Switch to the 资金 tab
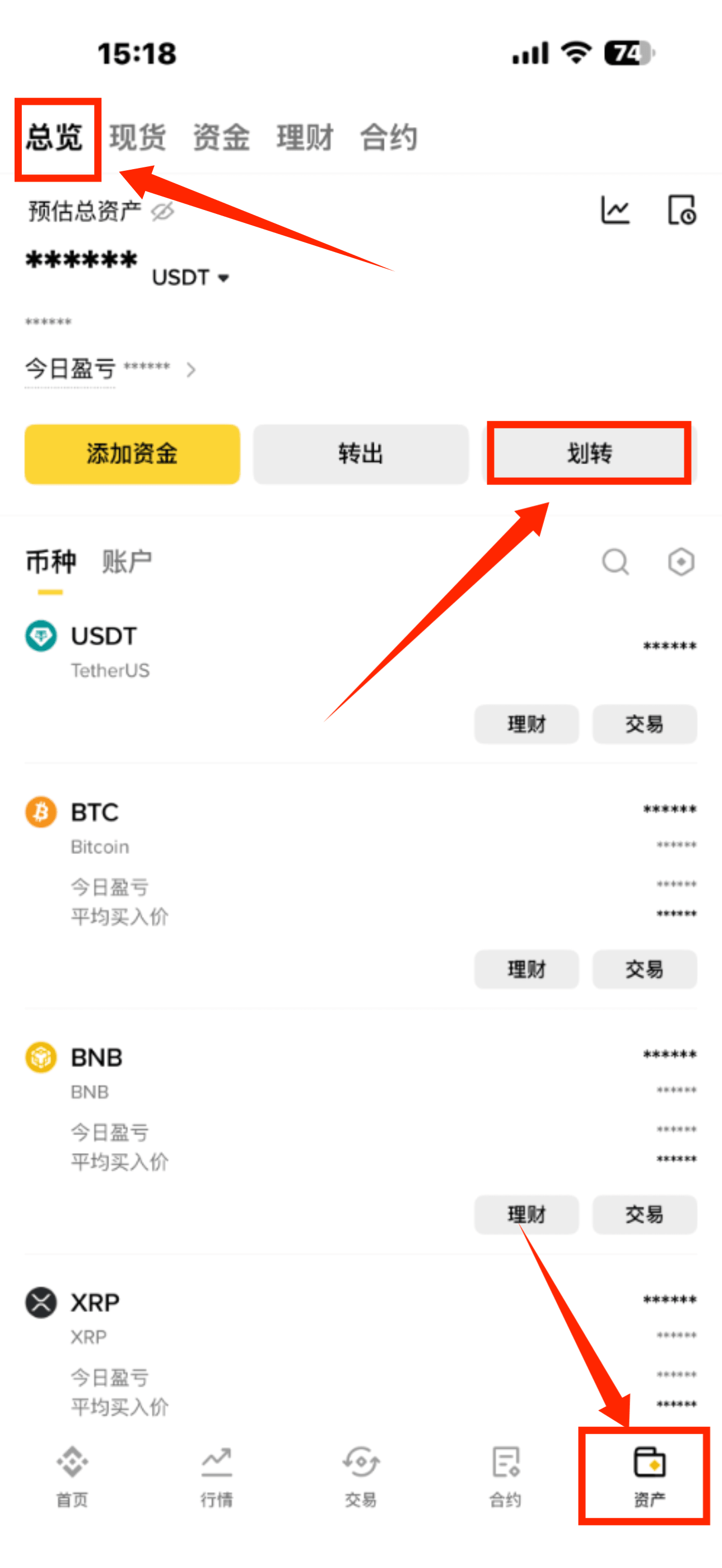 [x=222, y=137]
